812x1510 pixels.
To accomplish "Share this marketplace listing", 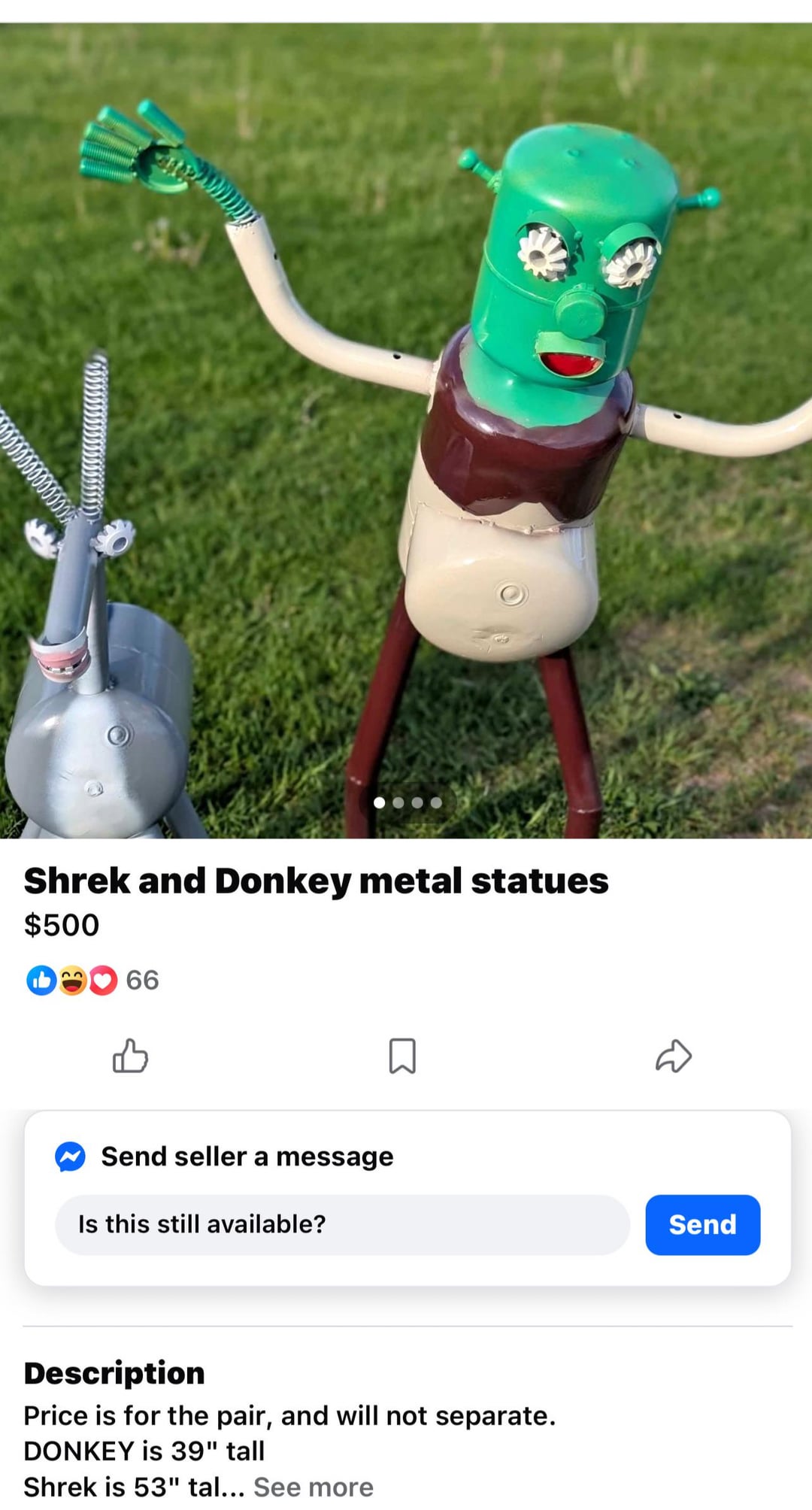I will [673, 1056].
